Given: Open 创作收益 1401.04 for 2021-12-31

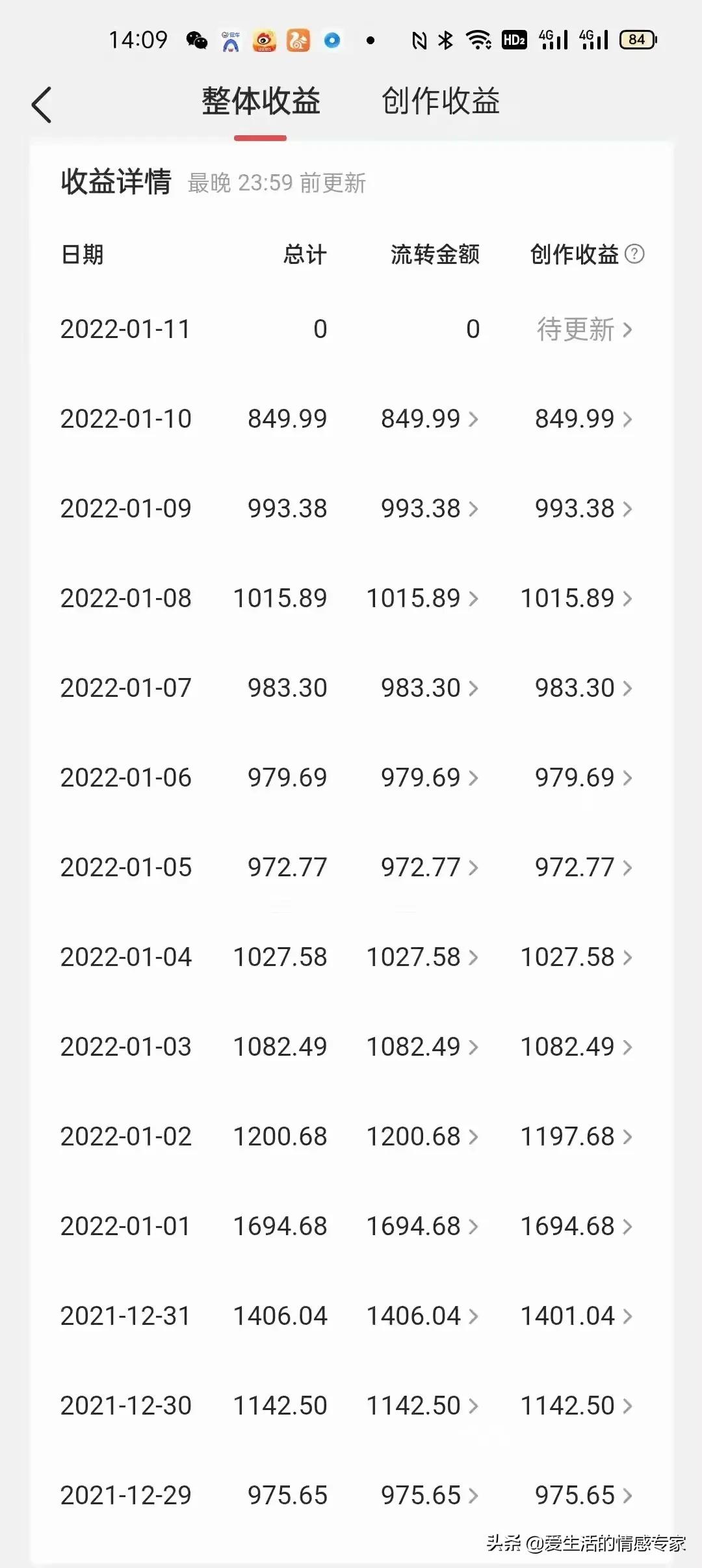Looking at the screenshot, I should tap(576, 1316).
